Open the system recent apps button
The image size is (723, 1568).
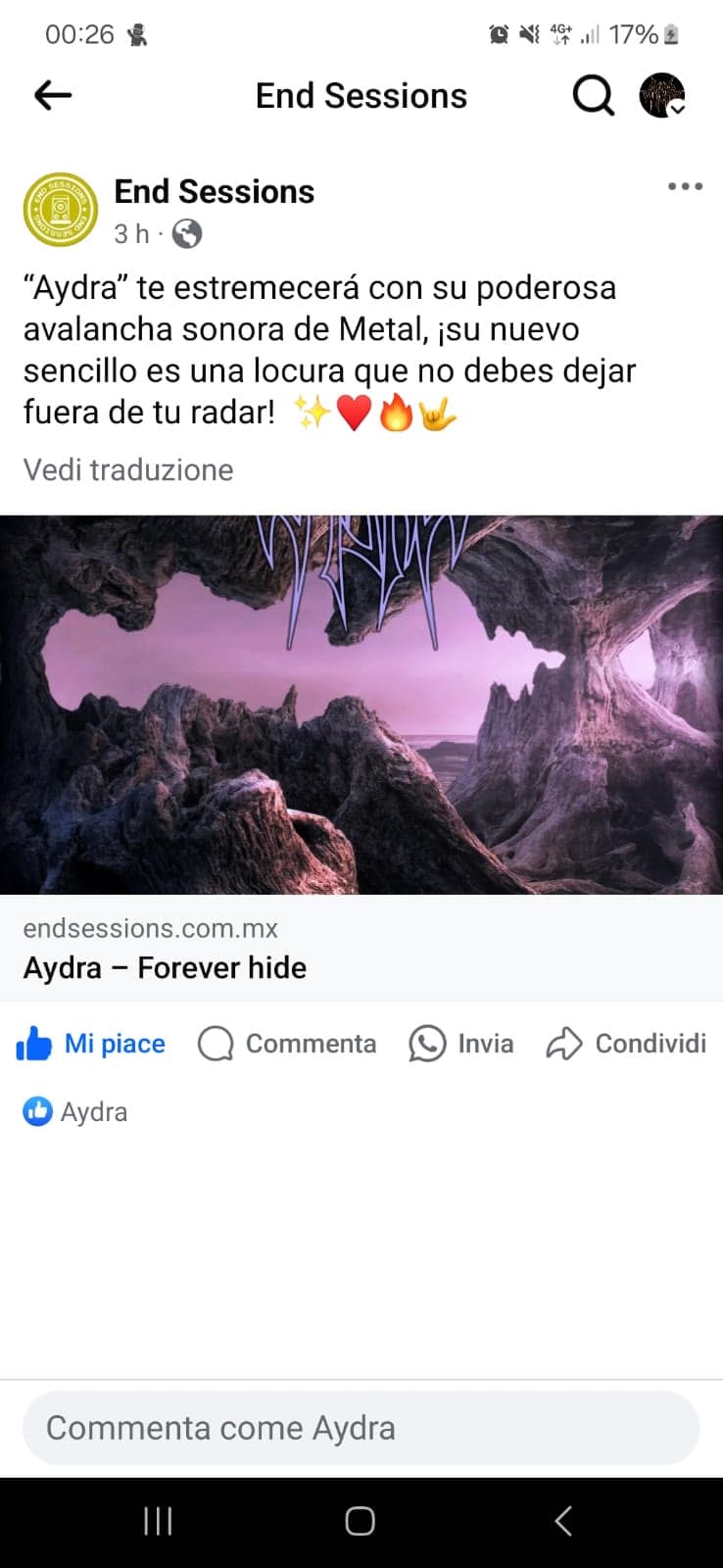pos(158,1521)
